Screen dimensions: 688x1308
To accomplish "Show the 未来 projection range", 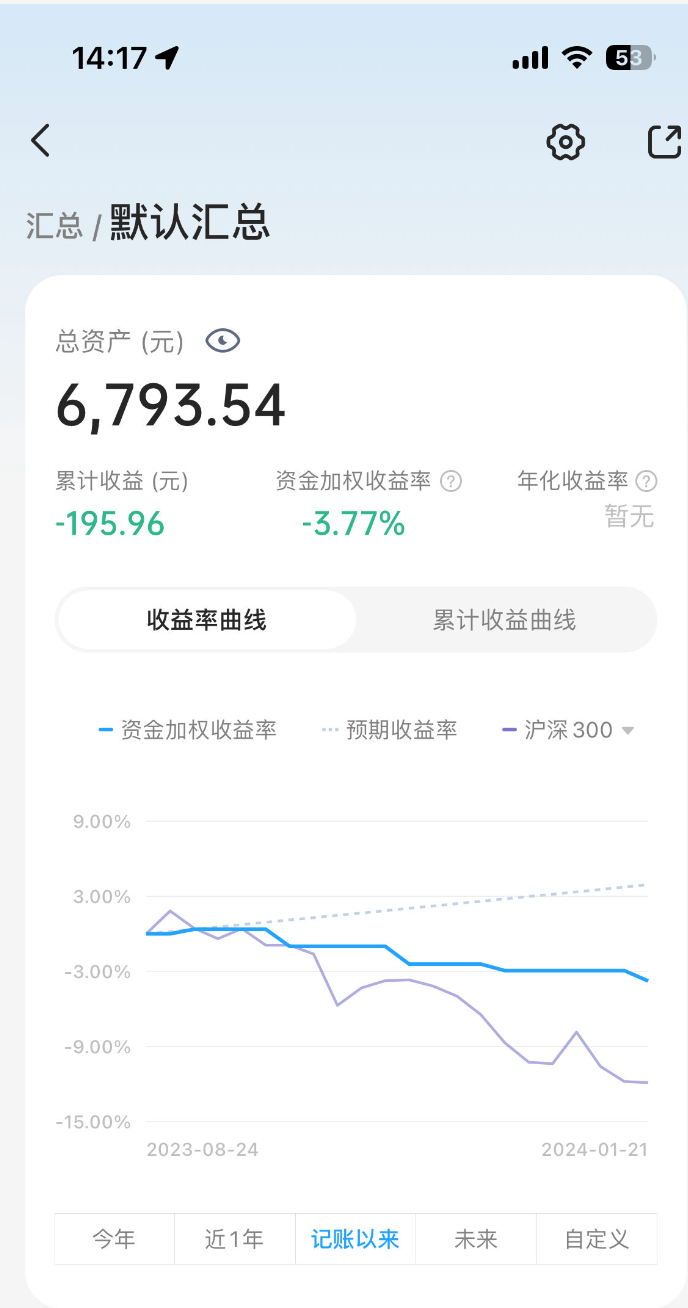I will pyautogui.click(x=476, y=1240).
